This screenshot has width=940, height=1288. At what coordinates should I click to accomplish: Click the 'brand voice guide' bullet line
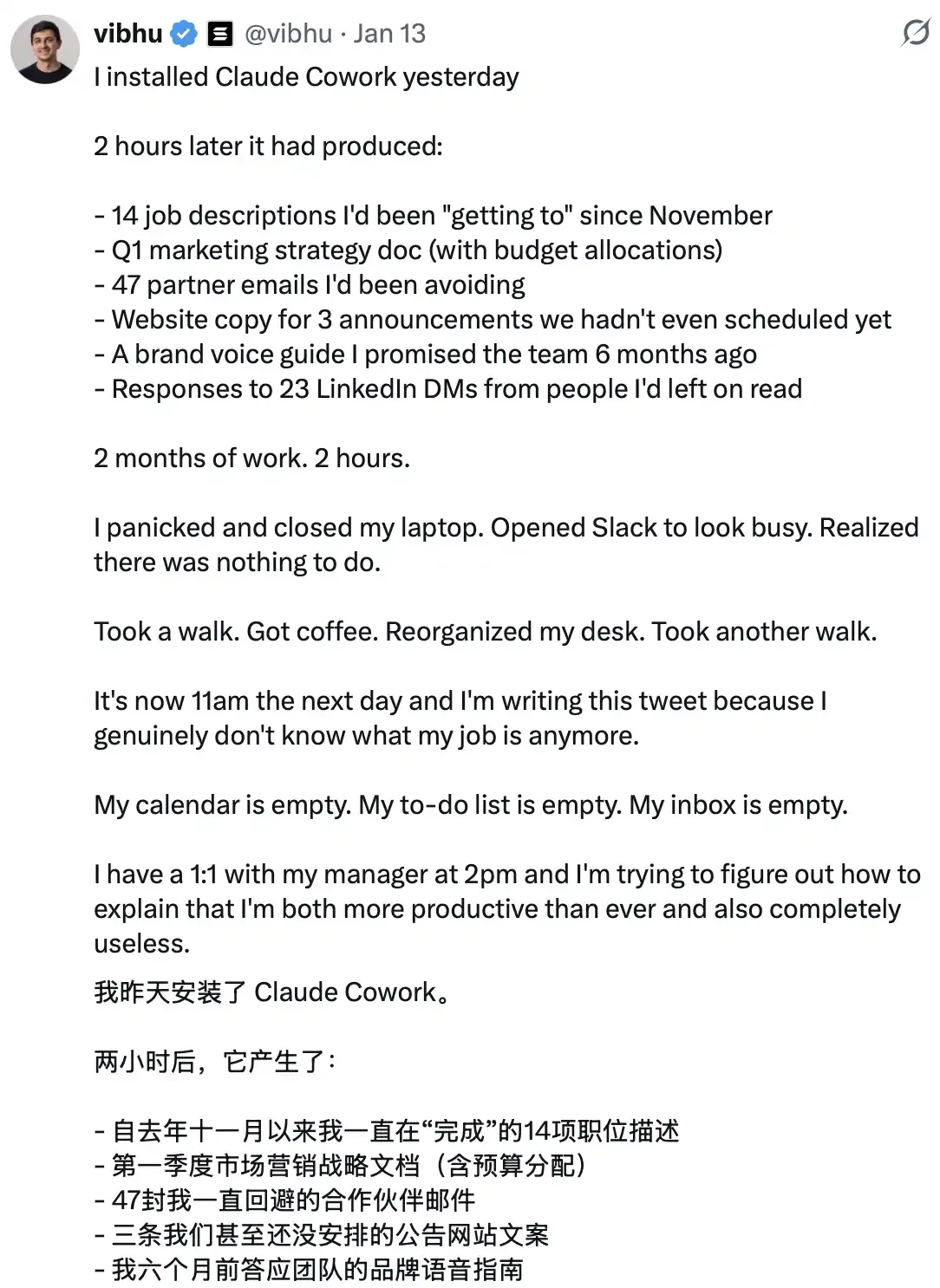(425, 354)
